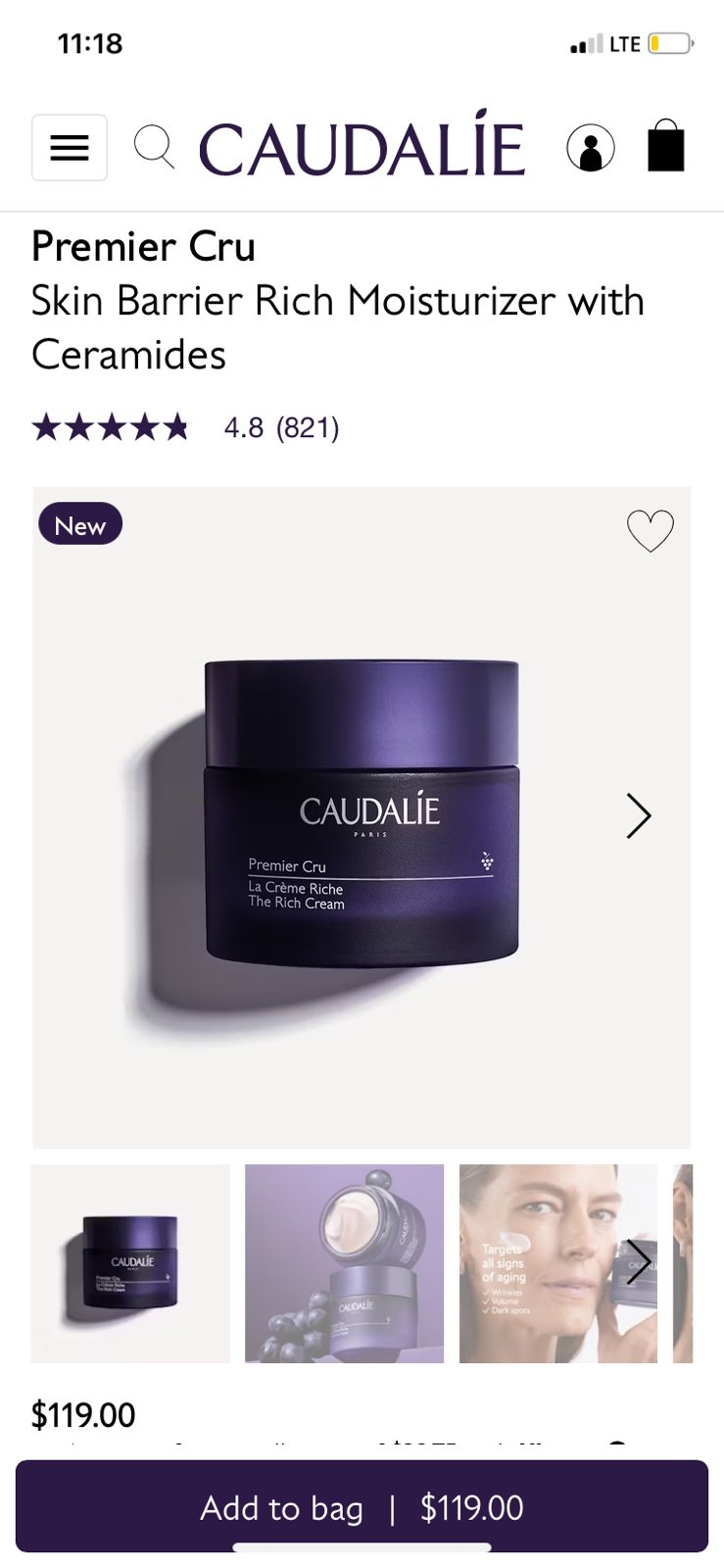The width and height of the screenshot is (724, 1568).
Task: Open the search magnifier
Action: tap(154, 148)
